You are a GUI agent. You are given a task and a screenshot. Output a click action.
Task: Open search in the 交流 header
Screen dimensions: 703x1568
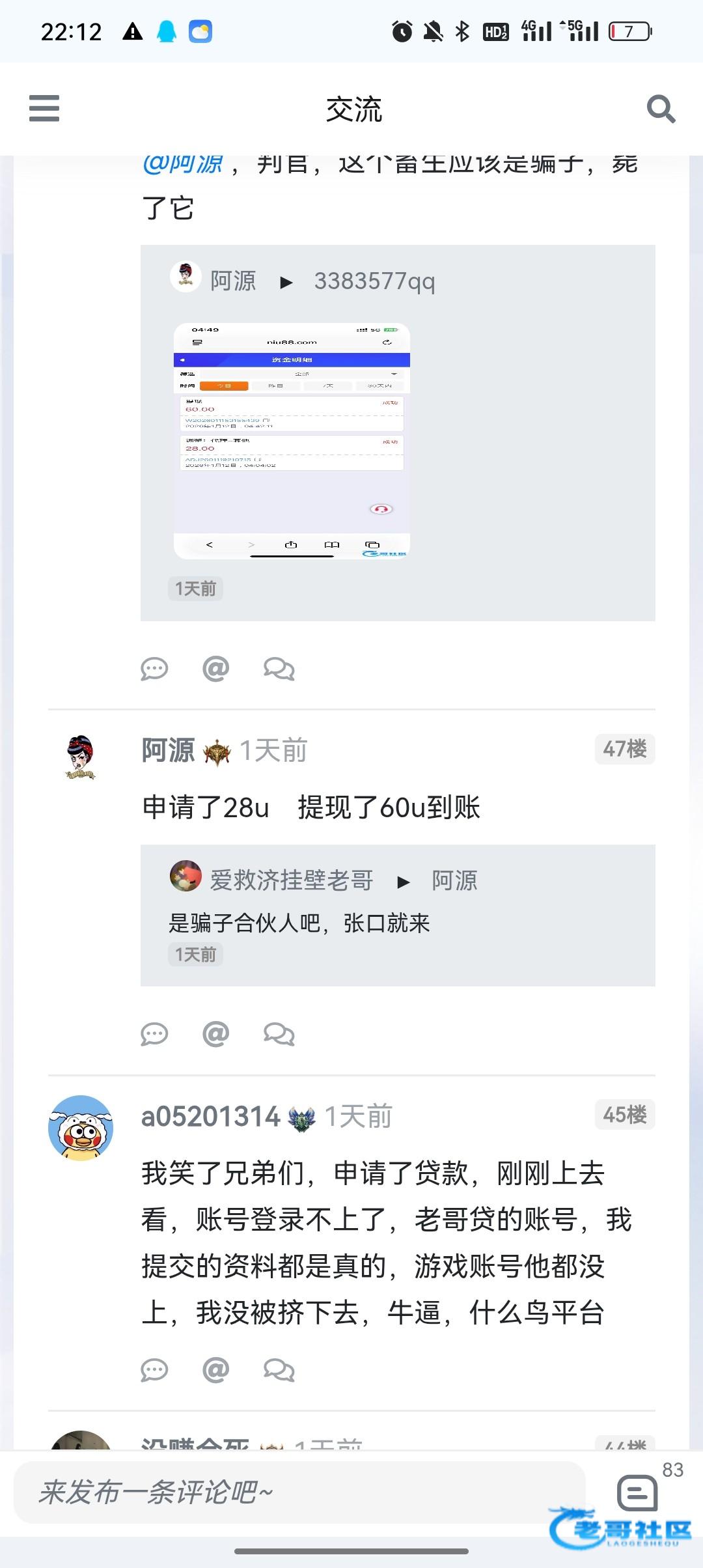coord(660,109)
